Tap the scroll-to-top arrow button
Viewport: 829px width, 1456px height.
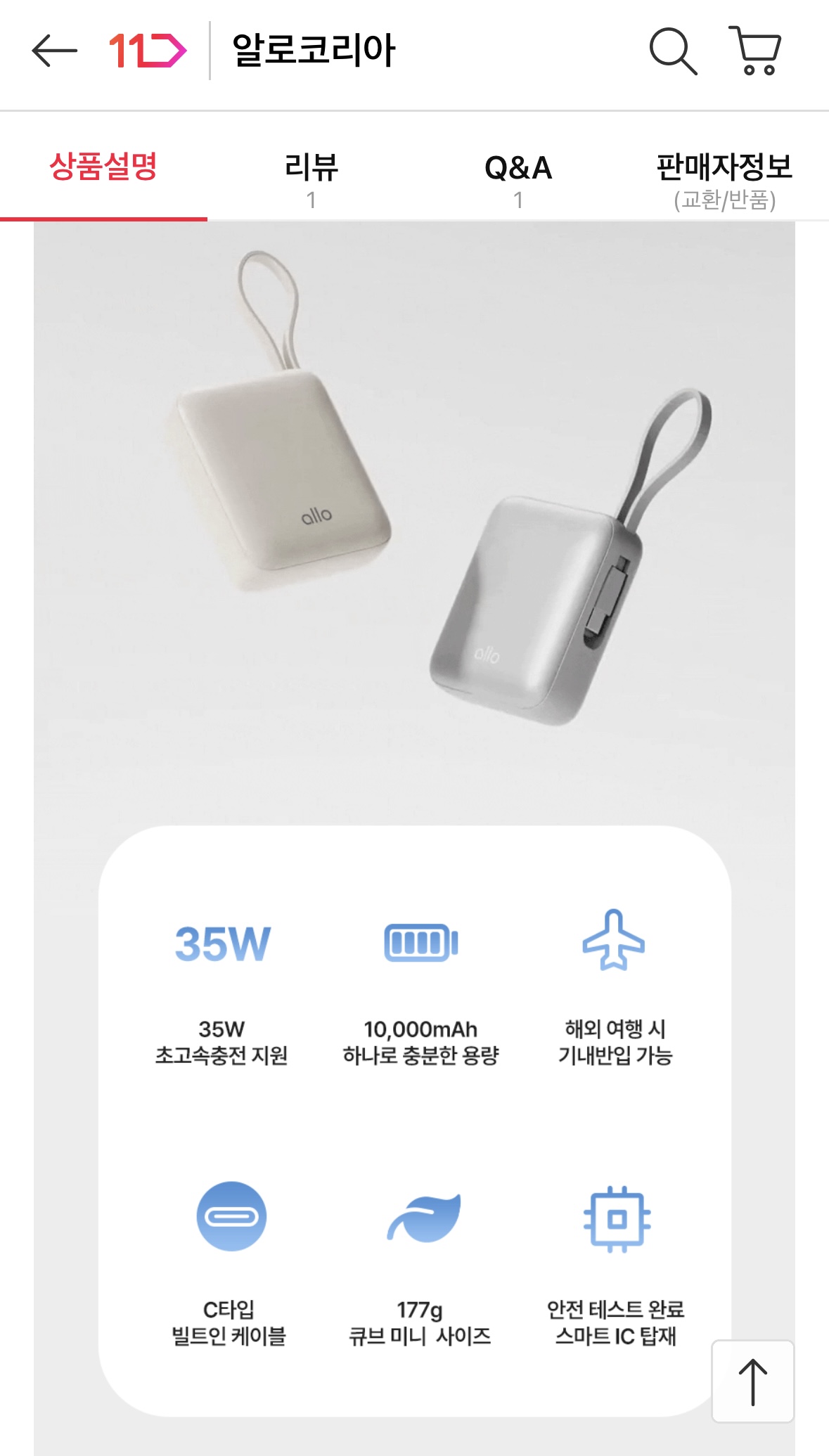tap(752, 1381)
